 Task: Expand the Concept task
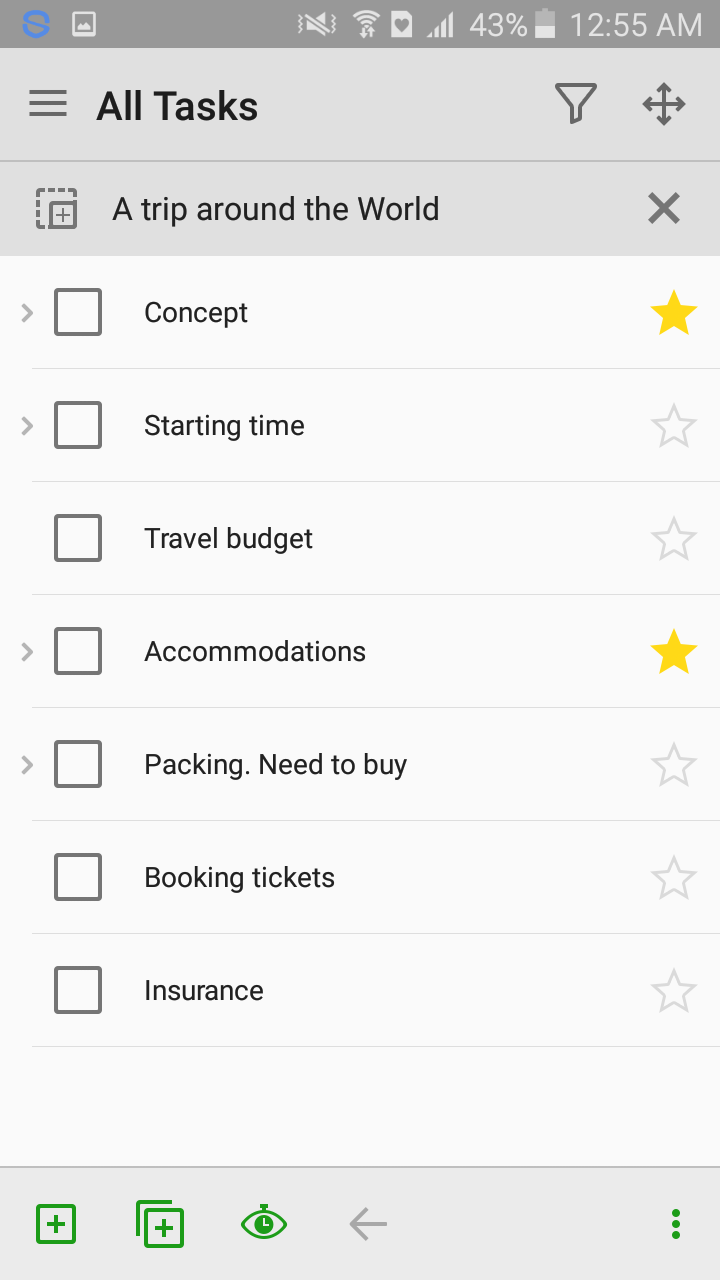tap(27, 313)
